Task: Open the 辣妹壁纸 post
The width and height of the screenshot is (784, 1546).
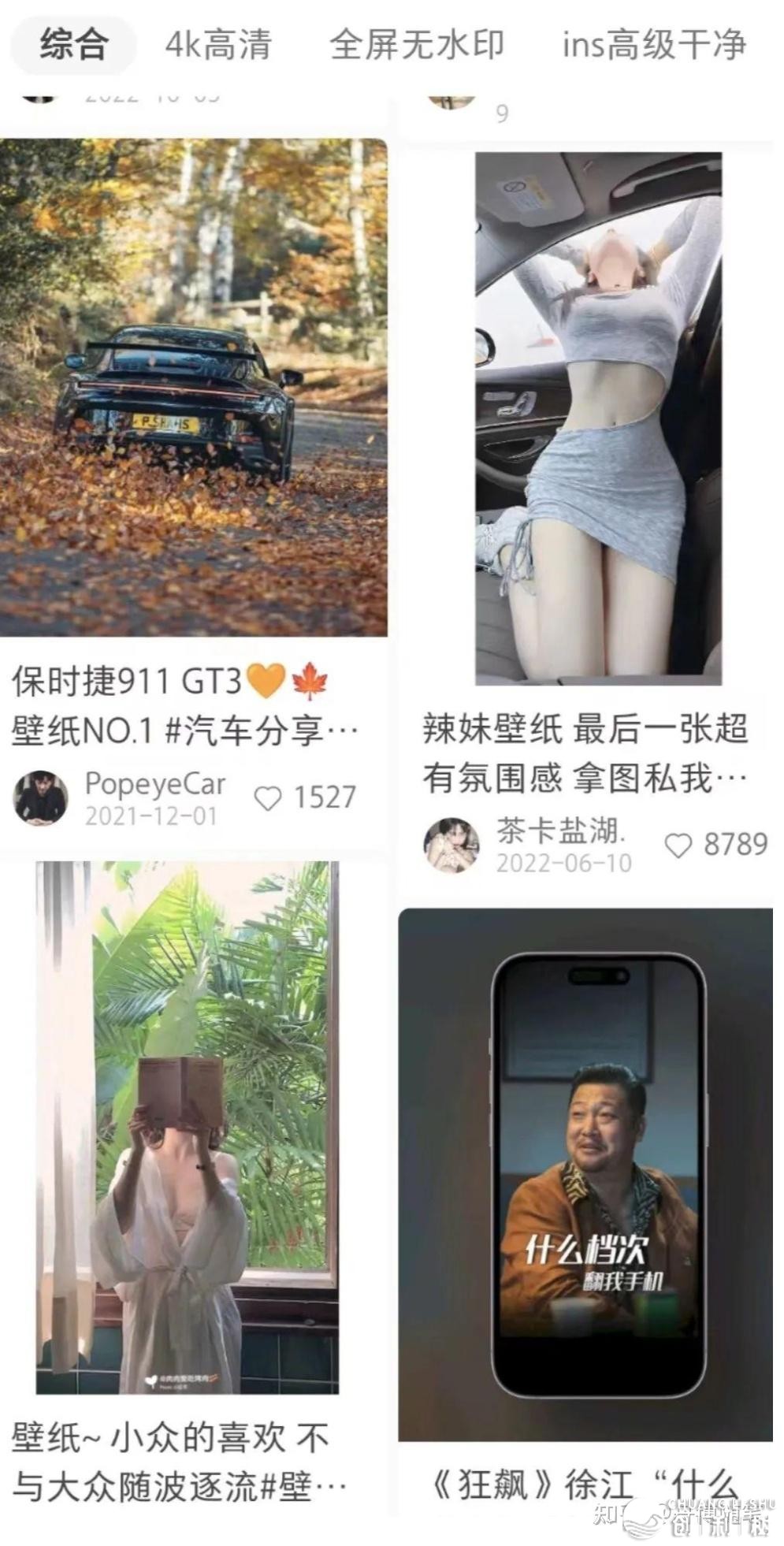Action: pyautogui.click(x=598, y=419)
